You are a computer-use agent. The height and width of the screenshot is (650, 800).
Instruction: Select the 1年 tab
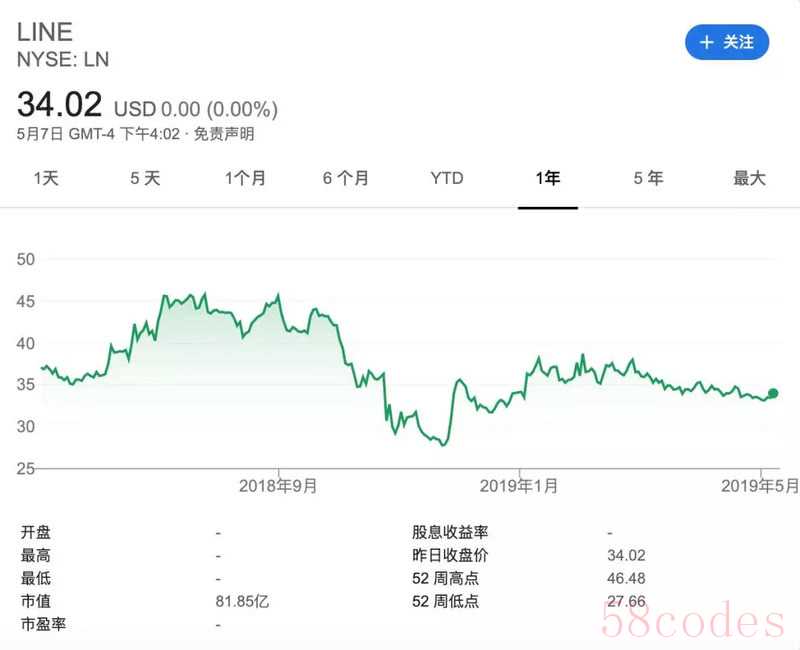(x=548, y=178)
